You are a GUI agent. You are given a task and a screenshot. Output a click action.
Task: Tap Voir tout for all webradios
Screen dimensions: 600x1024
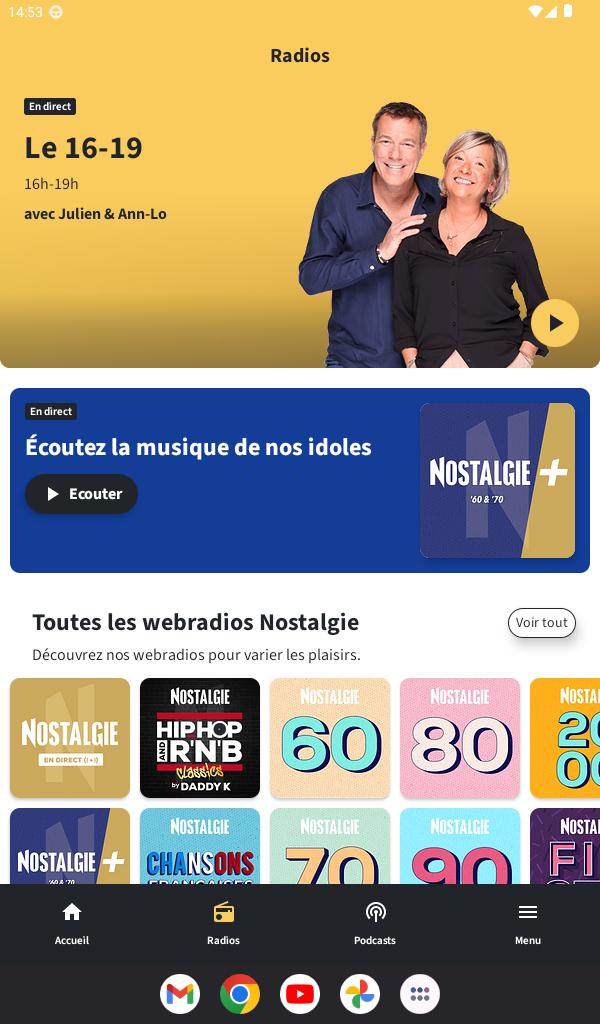click(x=542, y=622)
